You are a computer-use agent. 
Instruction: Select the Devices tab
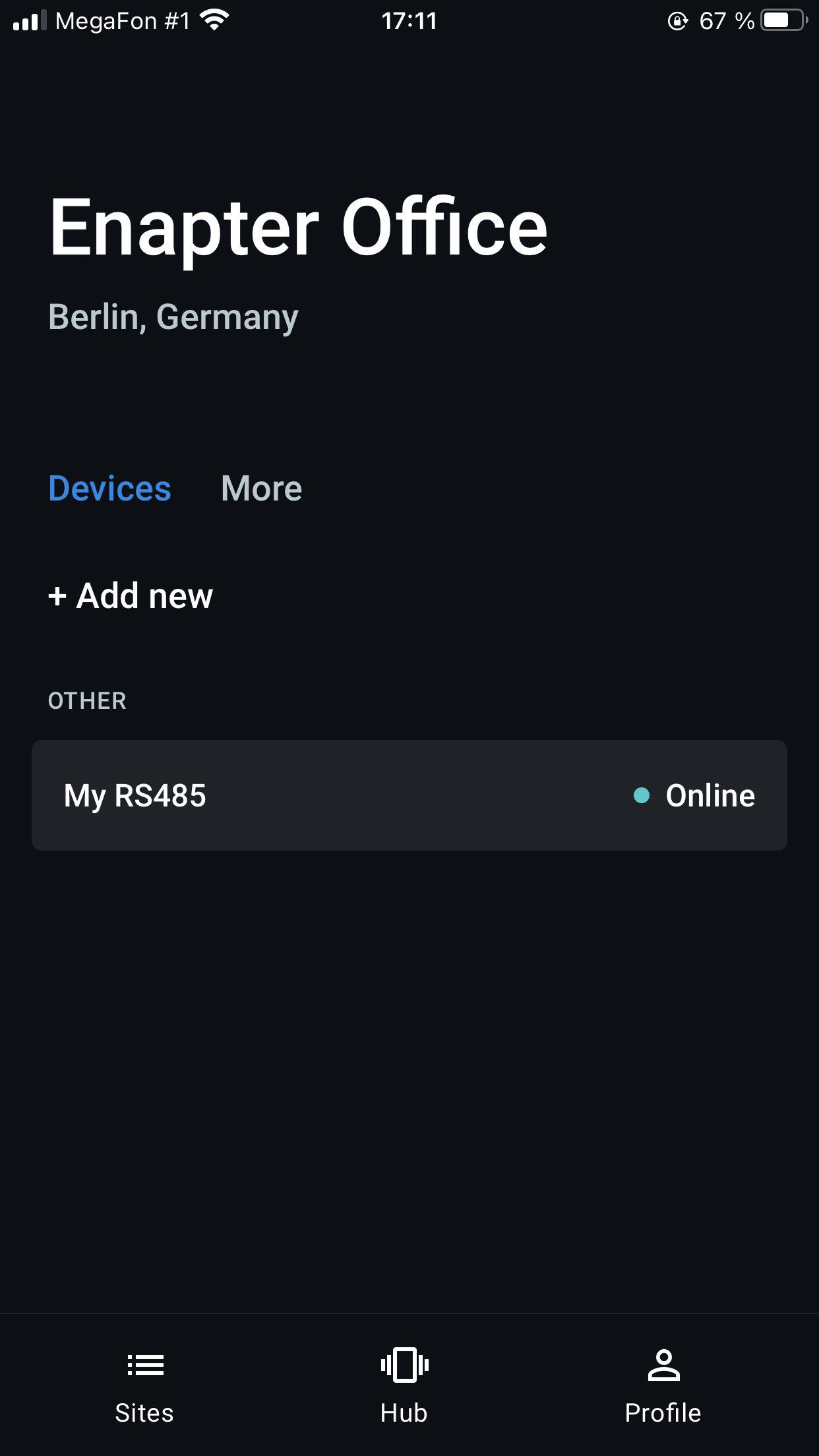109,488
